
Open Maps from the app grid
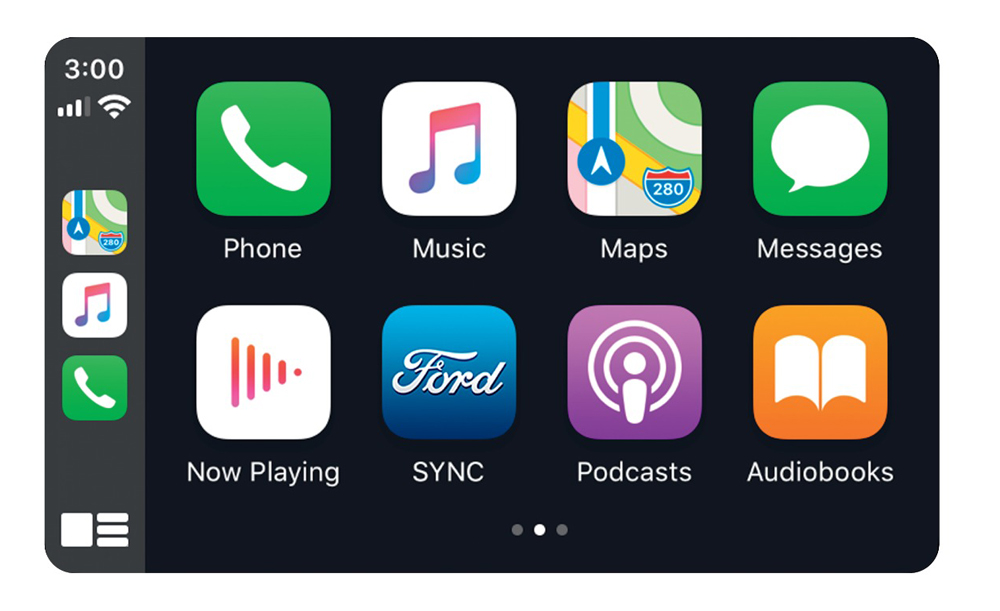pos(634,149)
